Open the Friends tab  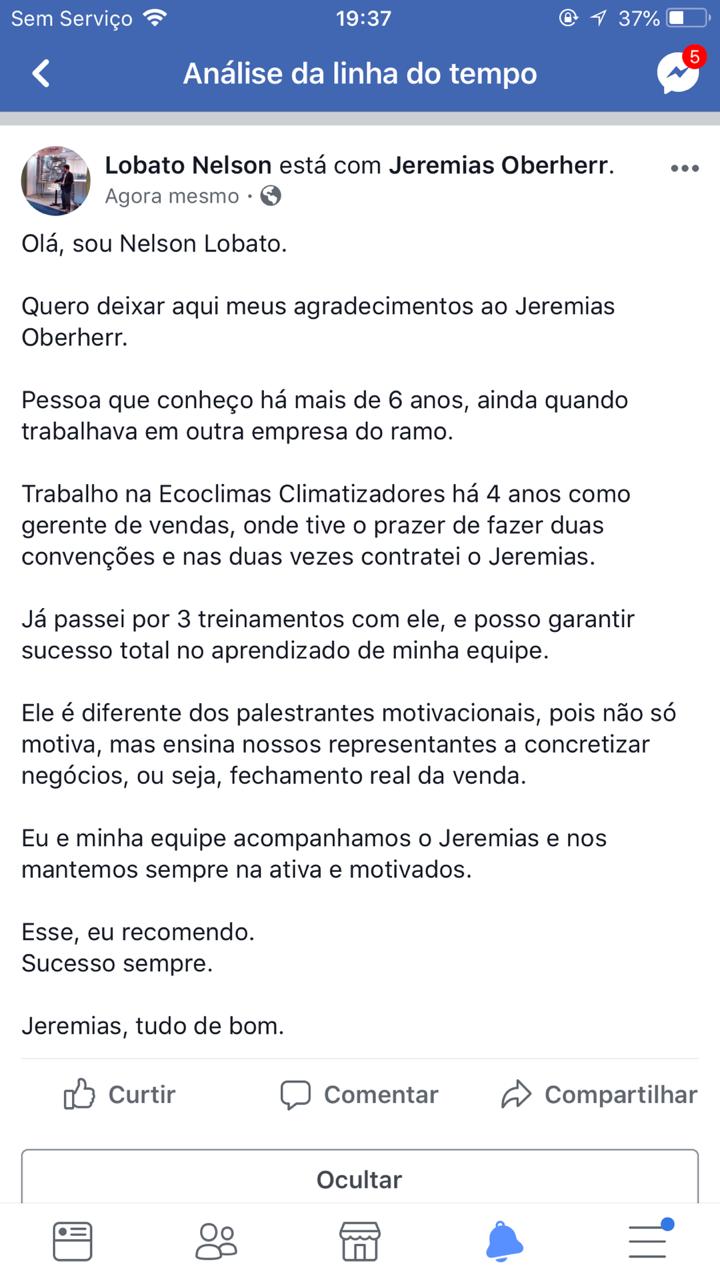(216, 1241)
